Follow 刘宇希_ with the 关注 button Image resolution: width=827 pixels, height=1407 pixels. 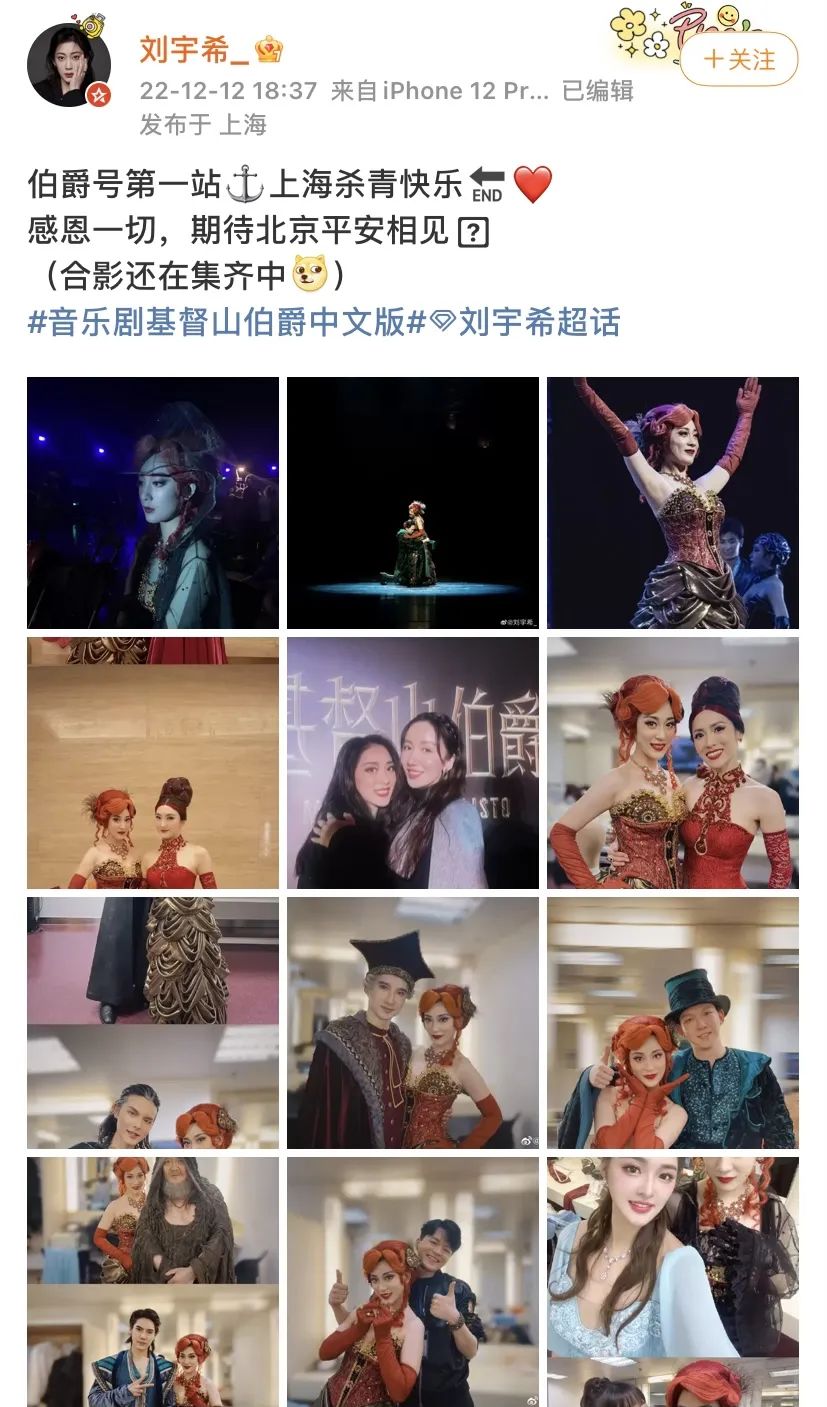click(x=738, y=59)
